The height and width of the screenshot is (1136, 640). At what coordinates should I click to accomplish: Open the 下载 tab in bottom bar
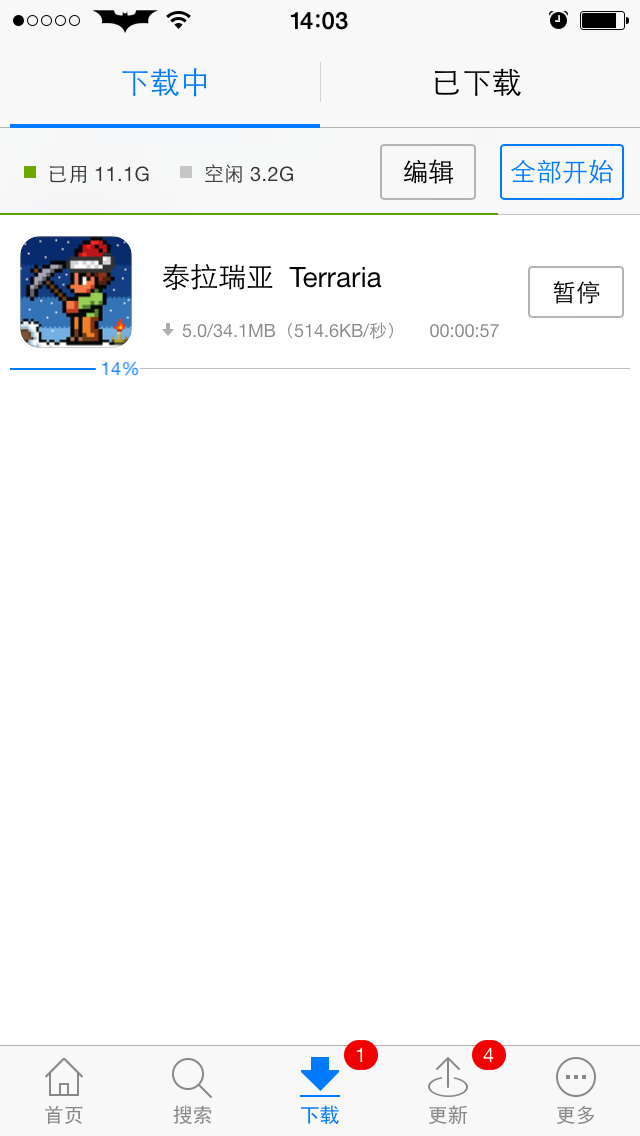tap(320, 1091)
